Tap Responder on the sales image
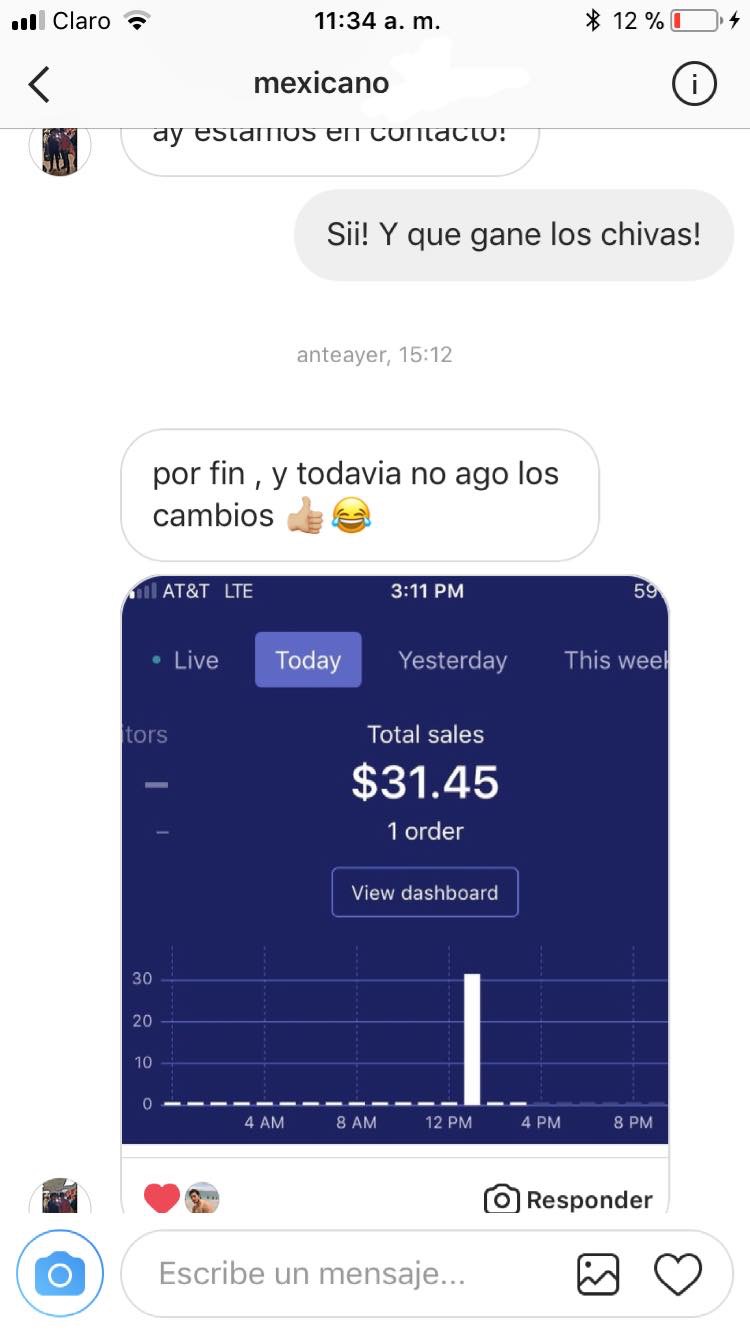This screenshot has height=1334, width=750. [x=568, y=1199]
